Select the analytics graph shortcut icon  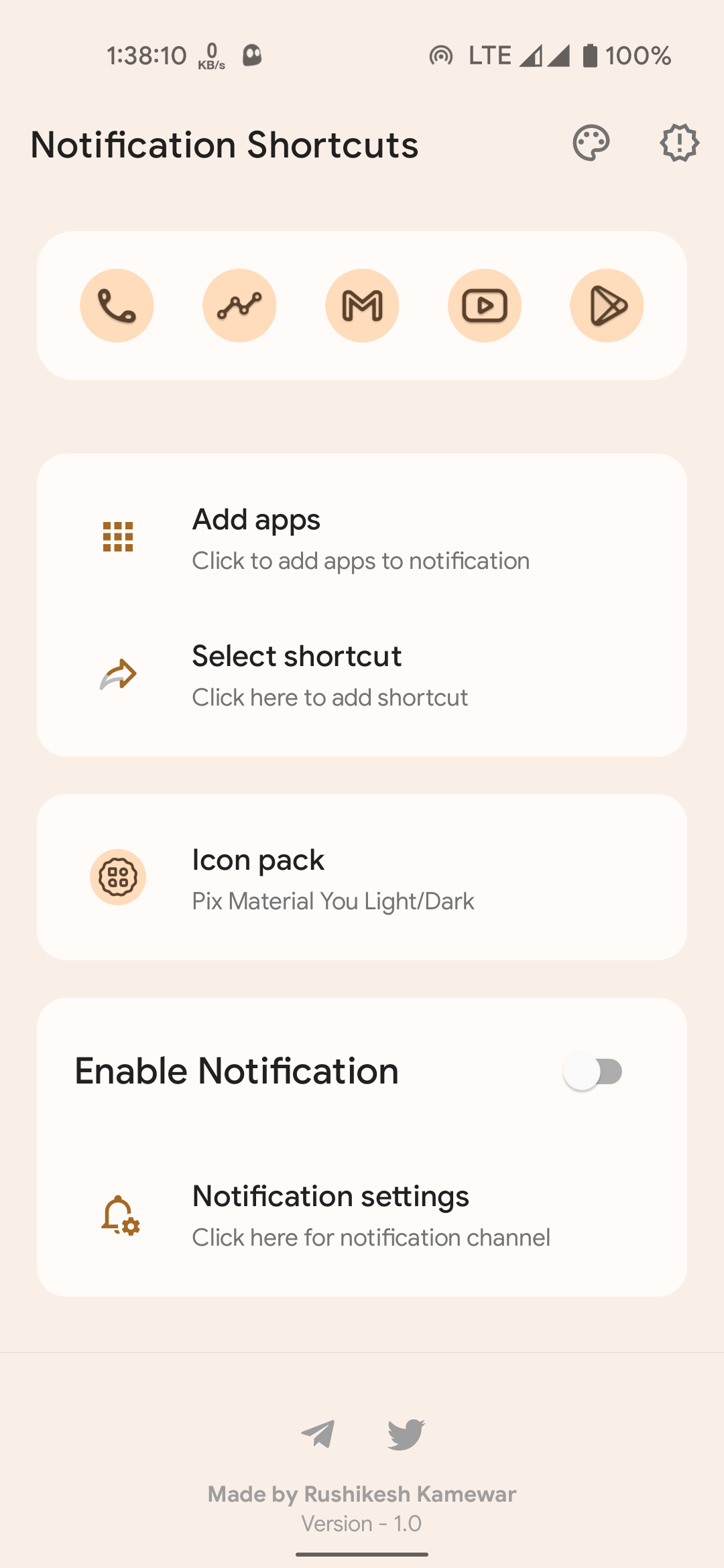(x=239, y=305)
